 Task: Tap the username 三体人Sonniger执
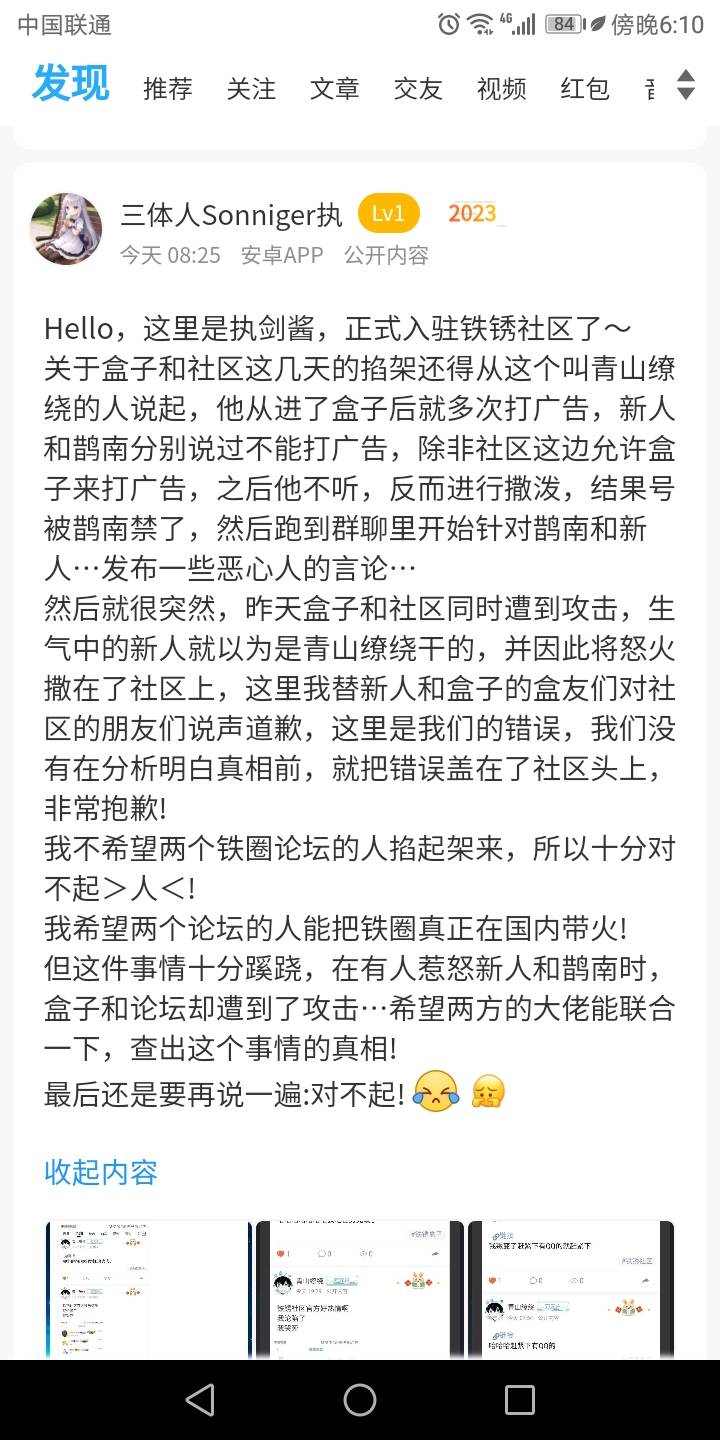tap(231, 214)
